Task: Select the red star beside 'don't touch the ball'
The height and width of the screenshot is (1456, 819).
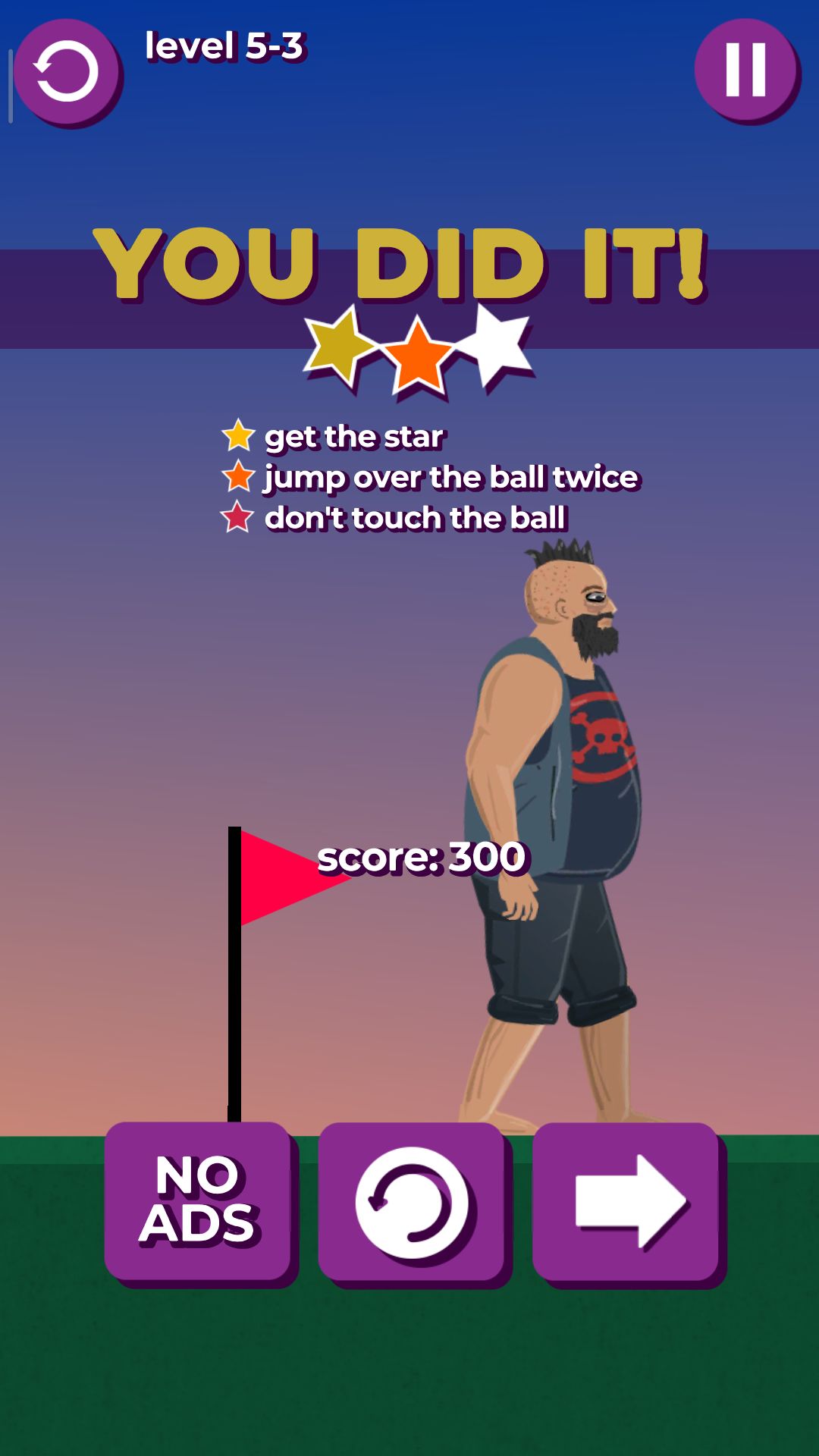Action: [237, 519]
